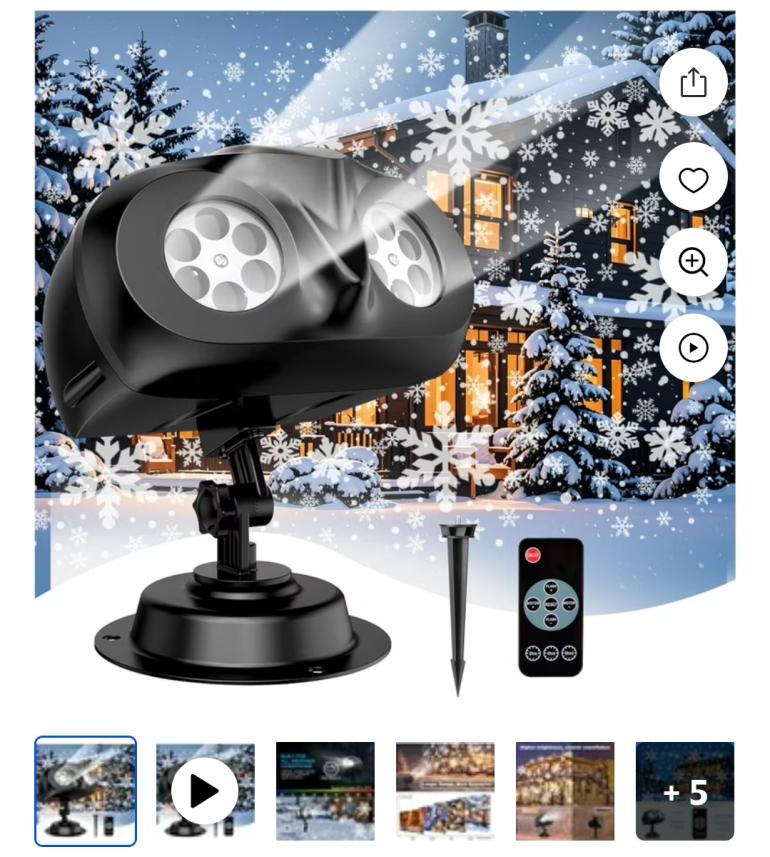Screen dimensions: 770x857
Task: View the fifth thumbnail with lit house
Action: point(565,791)
